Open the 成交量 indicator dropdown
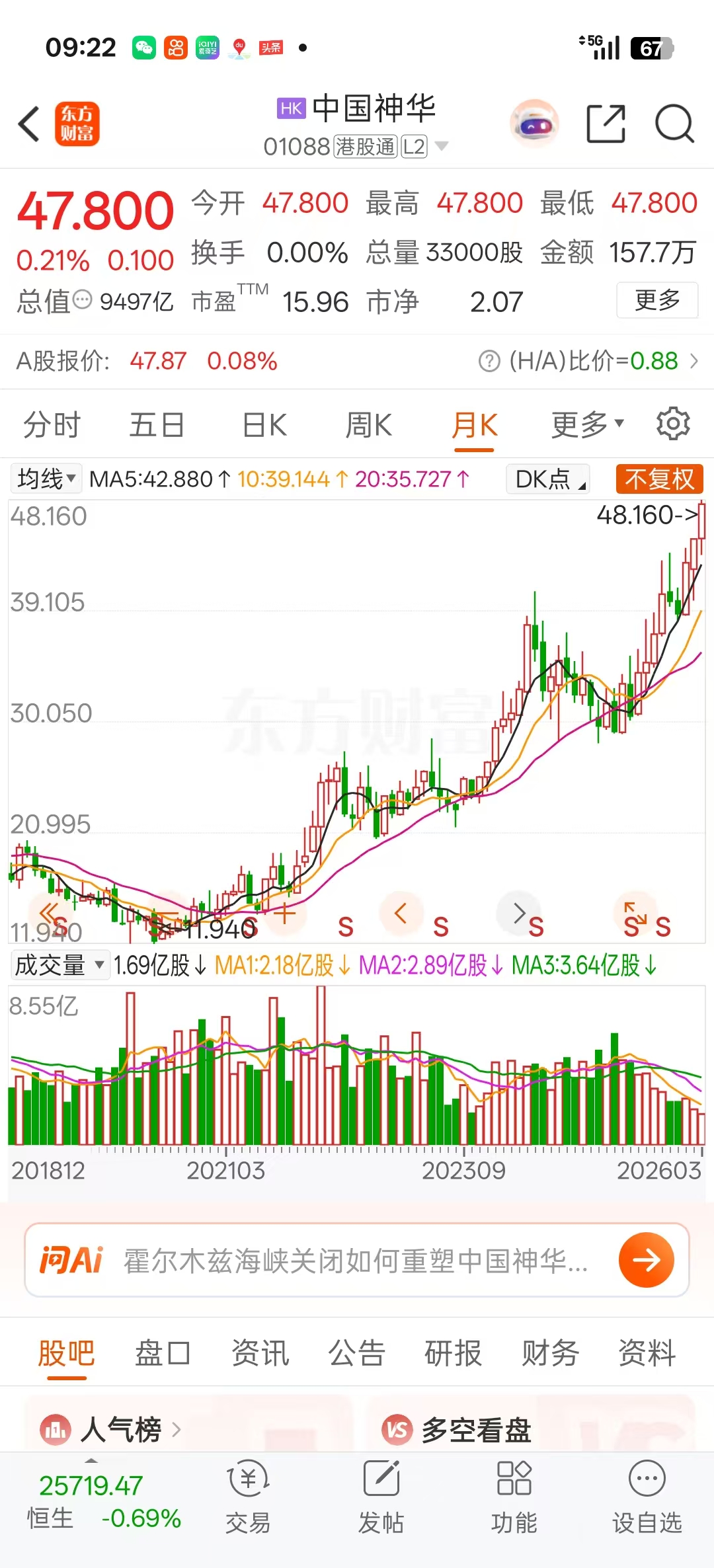The width and height of the screenshot is (714, 1568). point(59,965)
